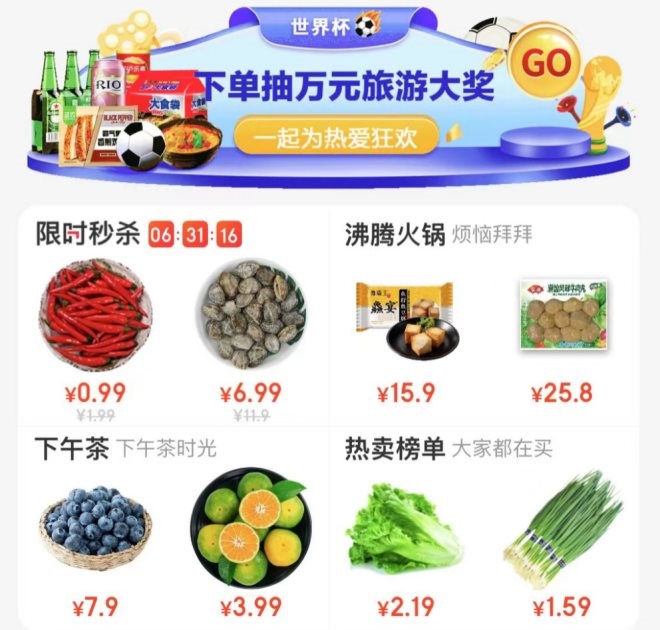Image resolution: width=660 pixels, height=630 pixels.
Task: Select the green onions at ¥1.59
Action: click(561, 527)
